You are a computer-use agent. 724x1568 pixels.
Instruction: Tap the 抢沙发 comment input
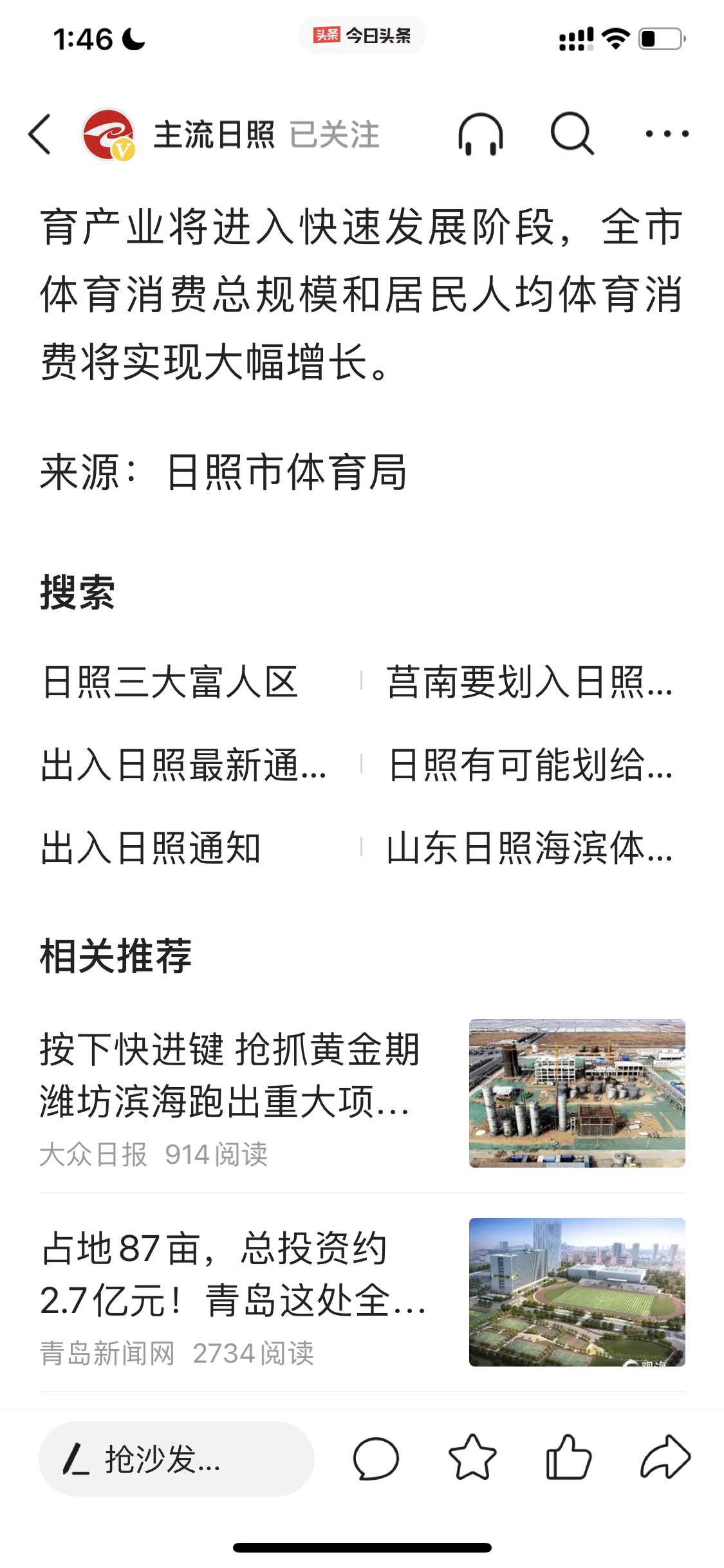[x=176, y=1459]
